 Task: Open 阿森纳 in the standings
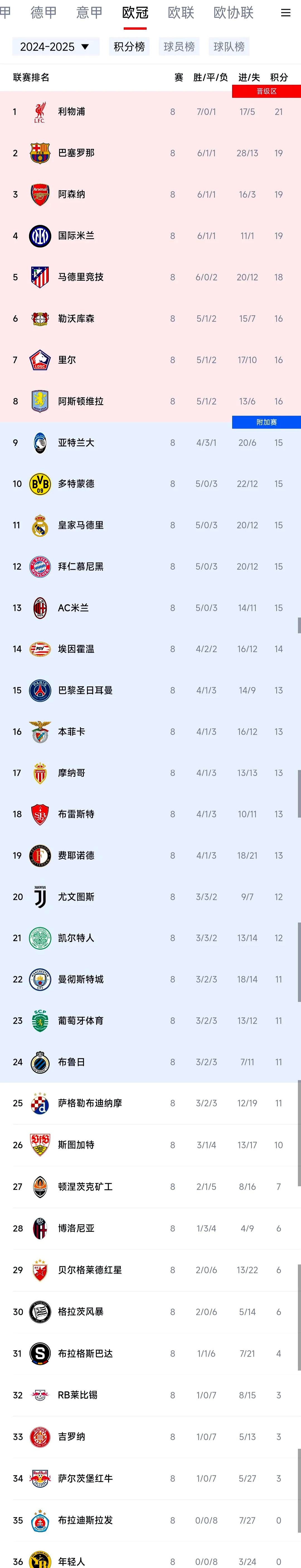[72, 195]
